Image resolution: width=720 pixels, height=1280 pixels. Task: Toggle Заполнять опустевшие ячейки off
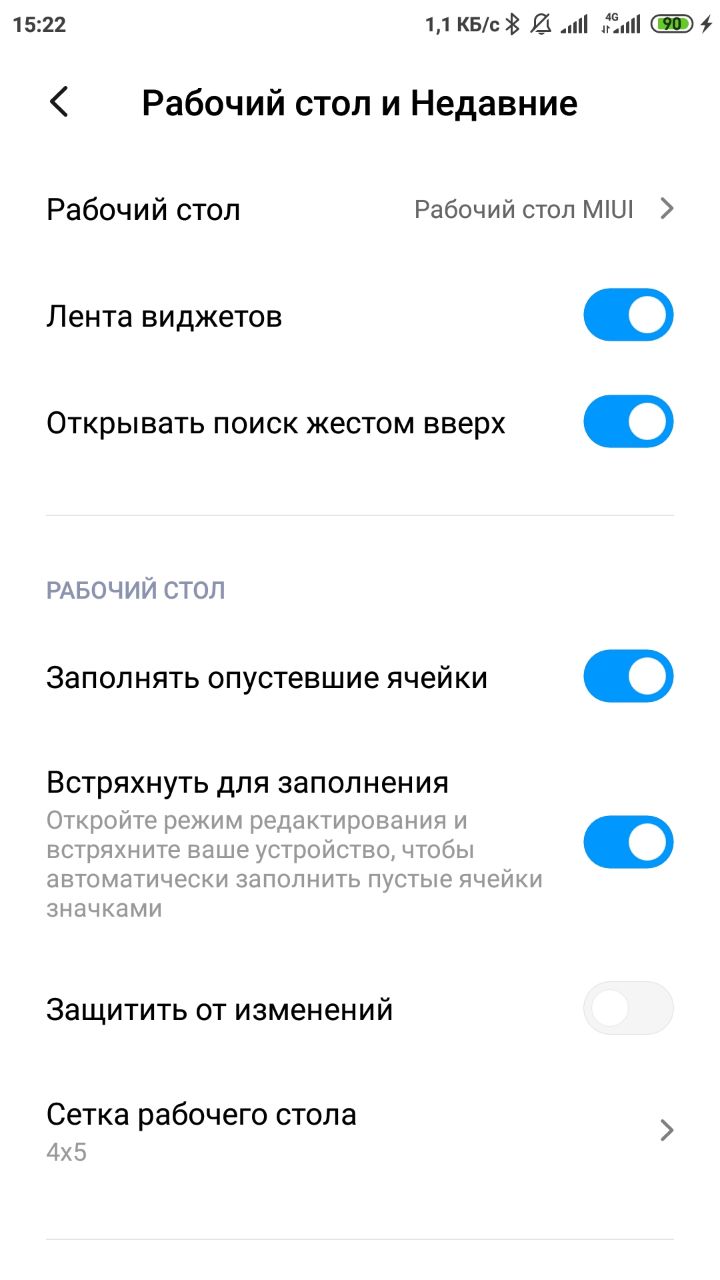[628, 677]
